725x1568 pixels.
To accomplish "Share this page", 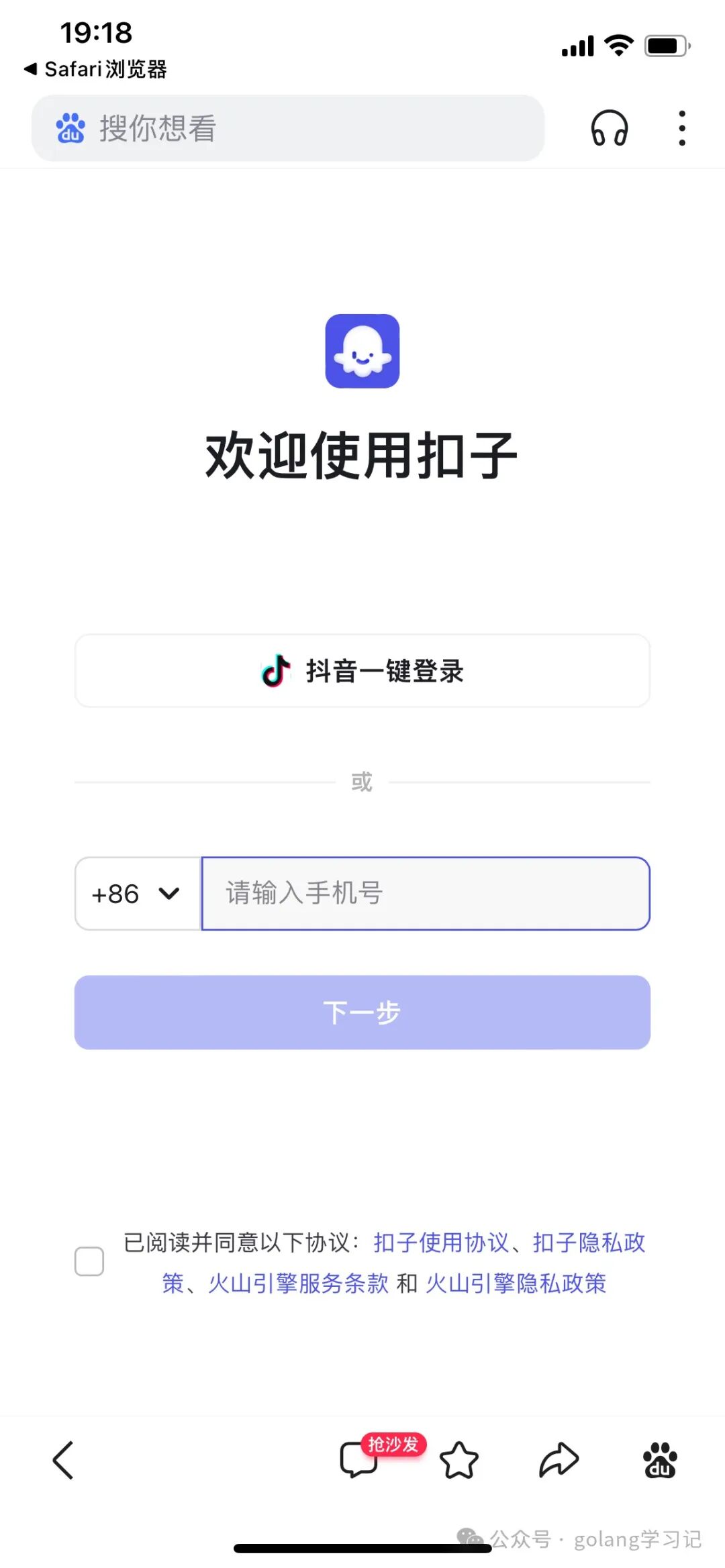I will click(x=559, y=1460).
